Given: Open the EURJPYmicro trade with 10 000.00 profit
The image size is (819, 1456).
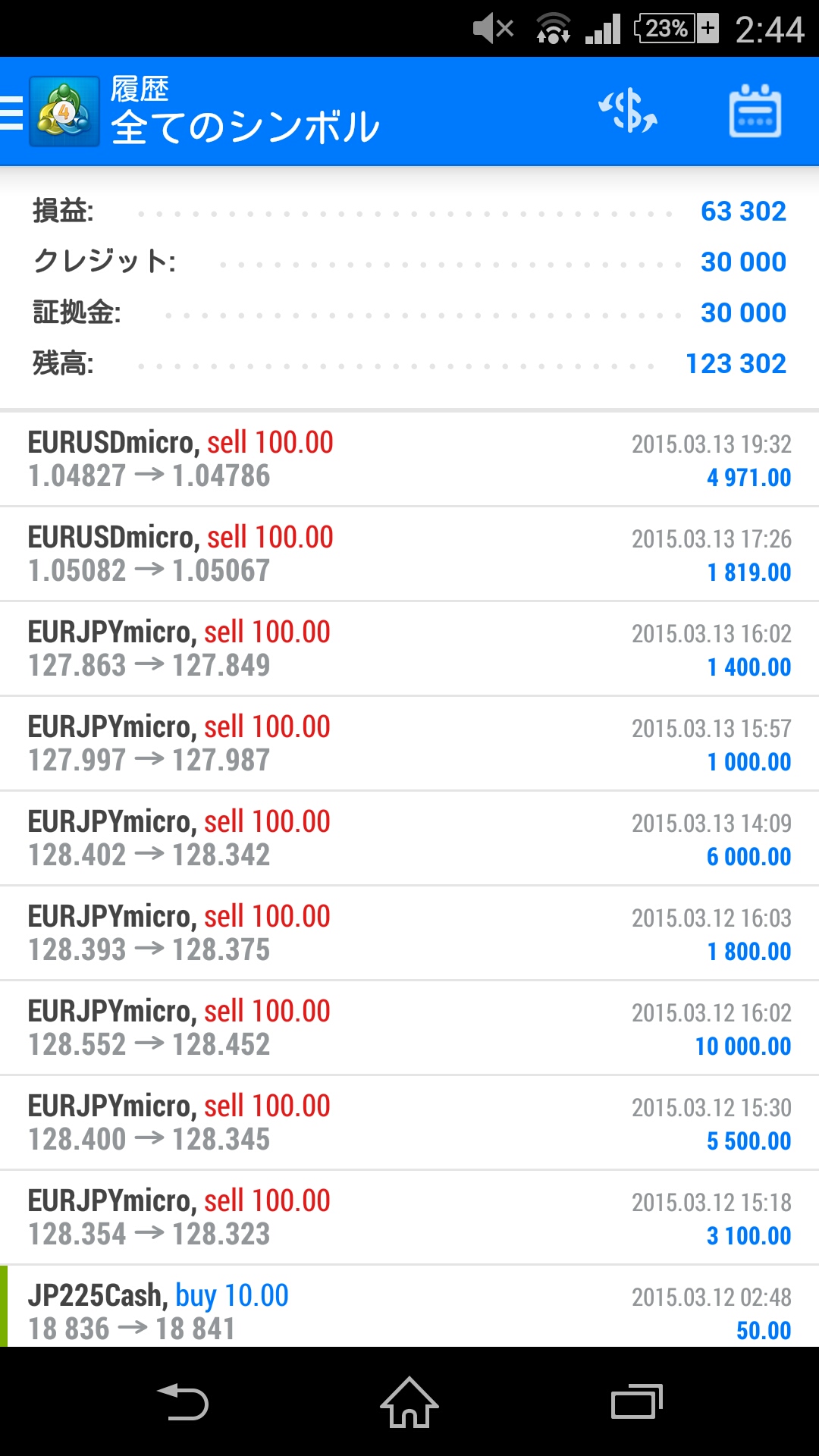Looking at the screenshot, I should (409, 1028).
